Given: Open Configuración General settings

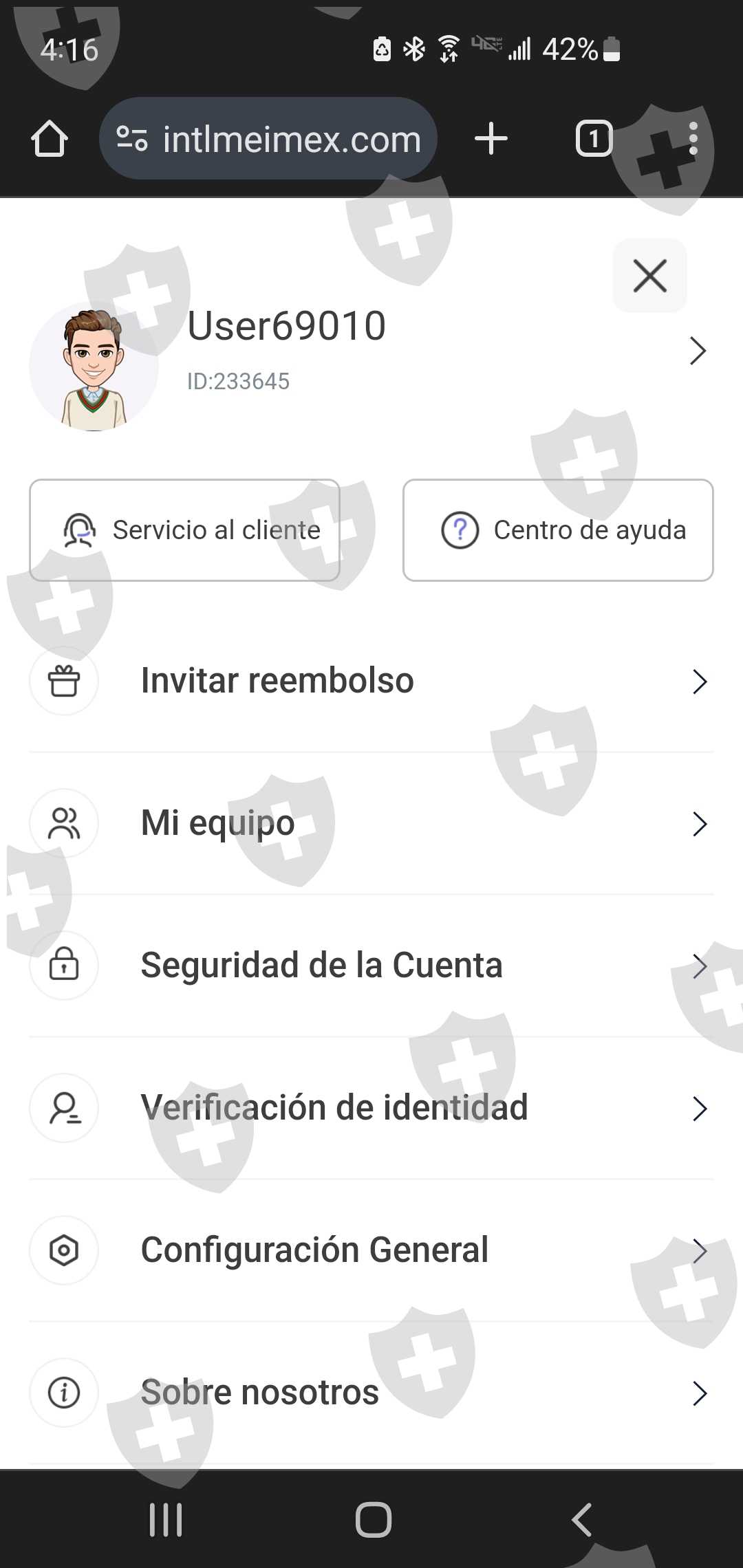Looking at the screenshot, I should 371,1250.
